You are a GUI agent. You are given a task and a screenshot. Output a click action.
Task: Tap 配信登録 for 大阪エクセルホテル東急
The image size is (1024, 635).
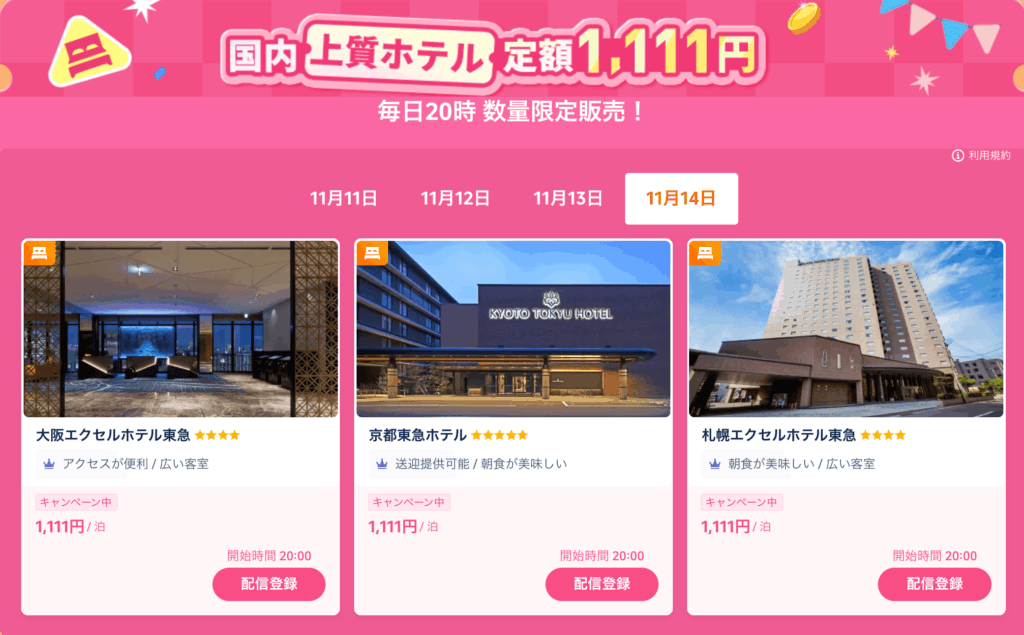click(269, 584)
